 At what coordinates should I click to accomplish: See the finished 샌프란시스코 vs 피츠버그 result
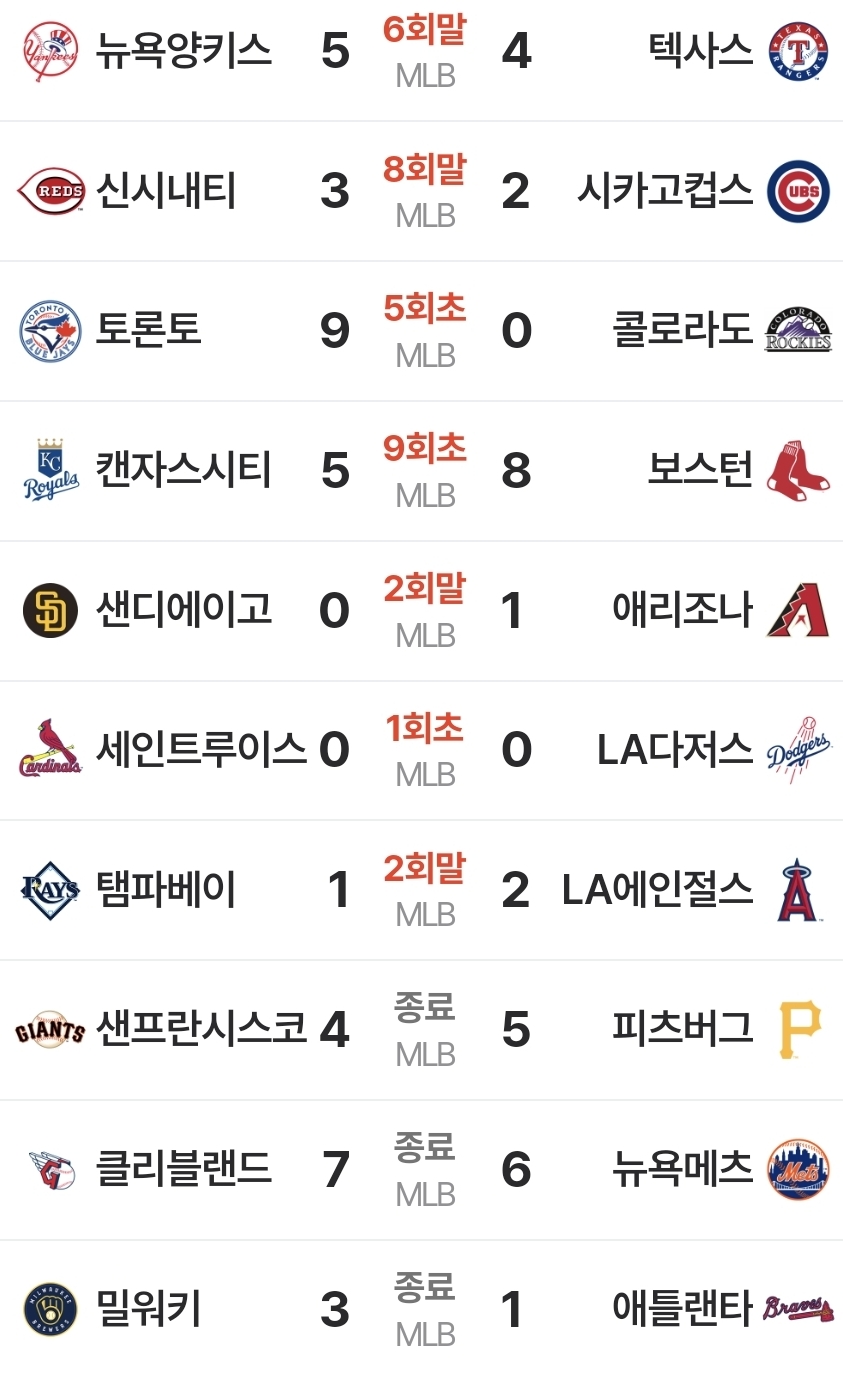coord(421,1030)
